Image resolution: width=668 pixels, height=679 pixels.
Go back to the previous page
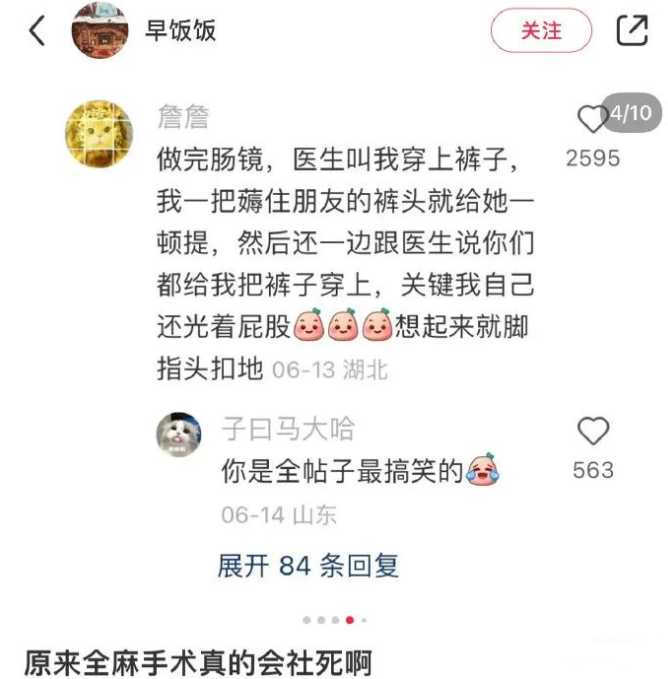coord(37,31)
